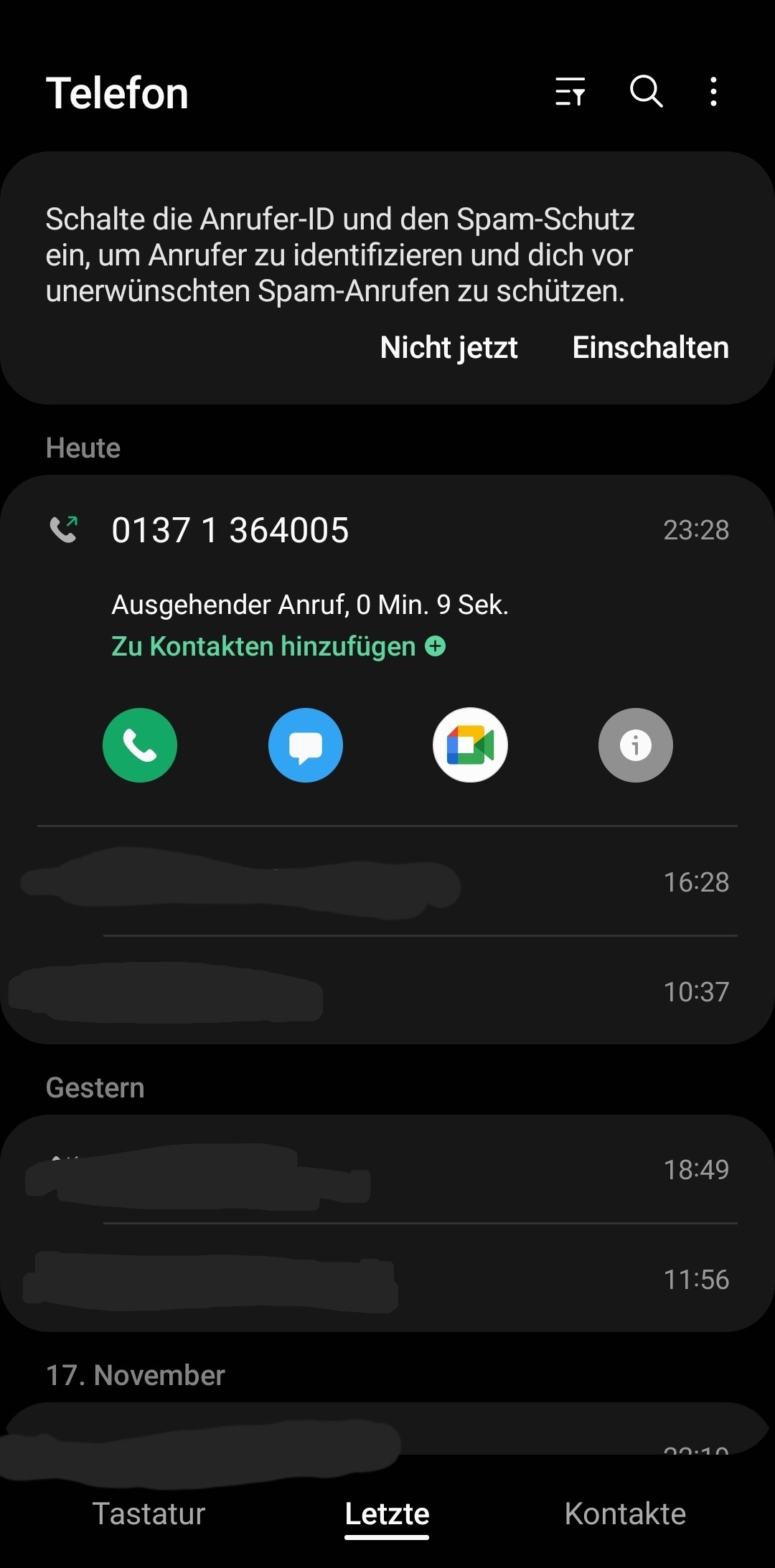Open call details info icon

coord(636,745)
